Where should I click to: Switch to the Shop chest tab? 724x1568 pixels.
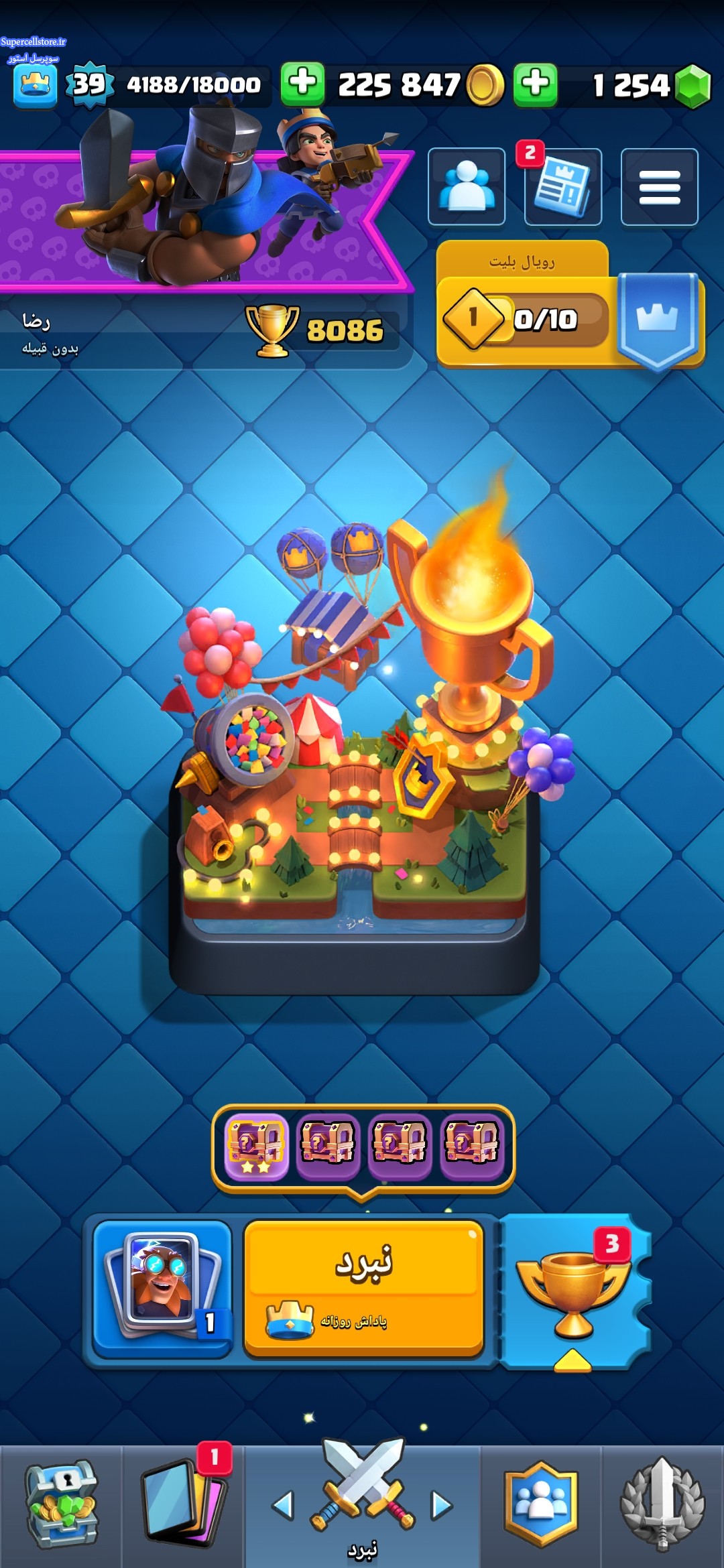(61, 1505)
